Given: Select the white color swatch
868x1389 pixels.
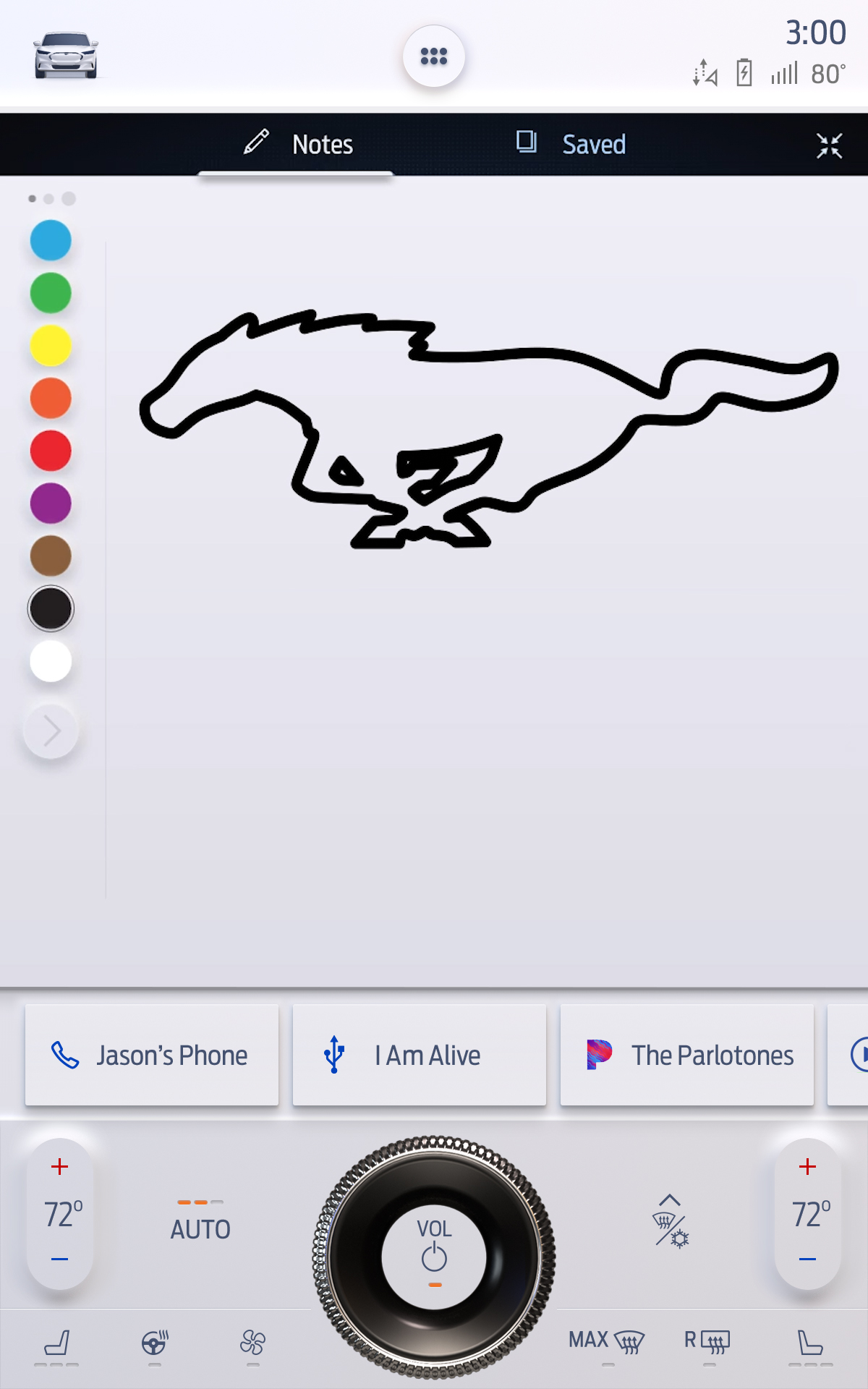Looking at the screenshot, I should [51, 661].
